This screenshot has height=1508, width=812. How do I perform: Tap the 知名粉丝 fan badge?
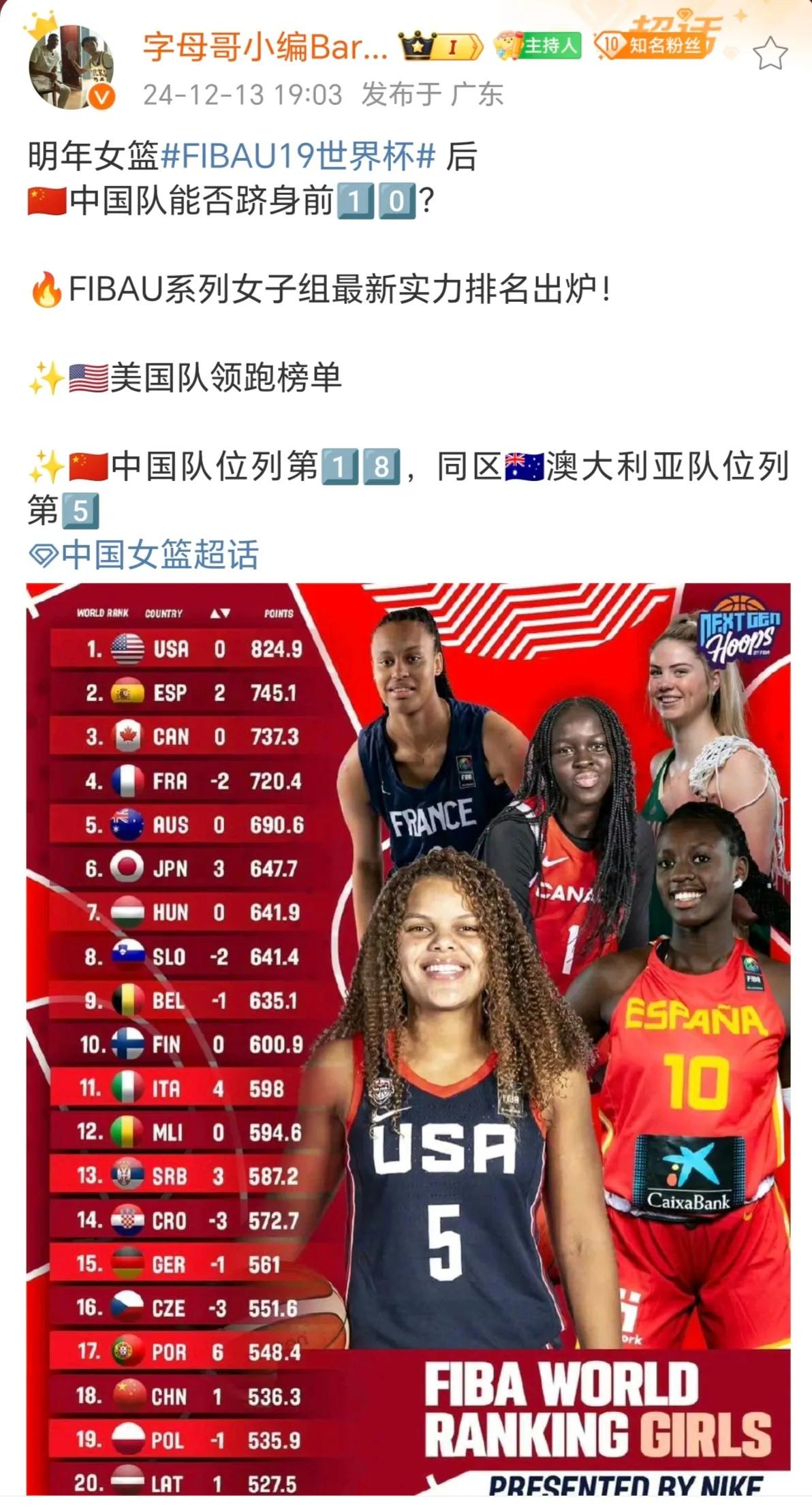tap(655, 45)
